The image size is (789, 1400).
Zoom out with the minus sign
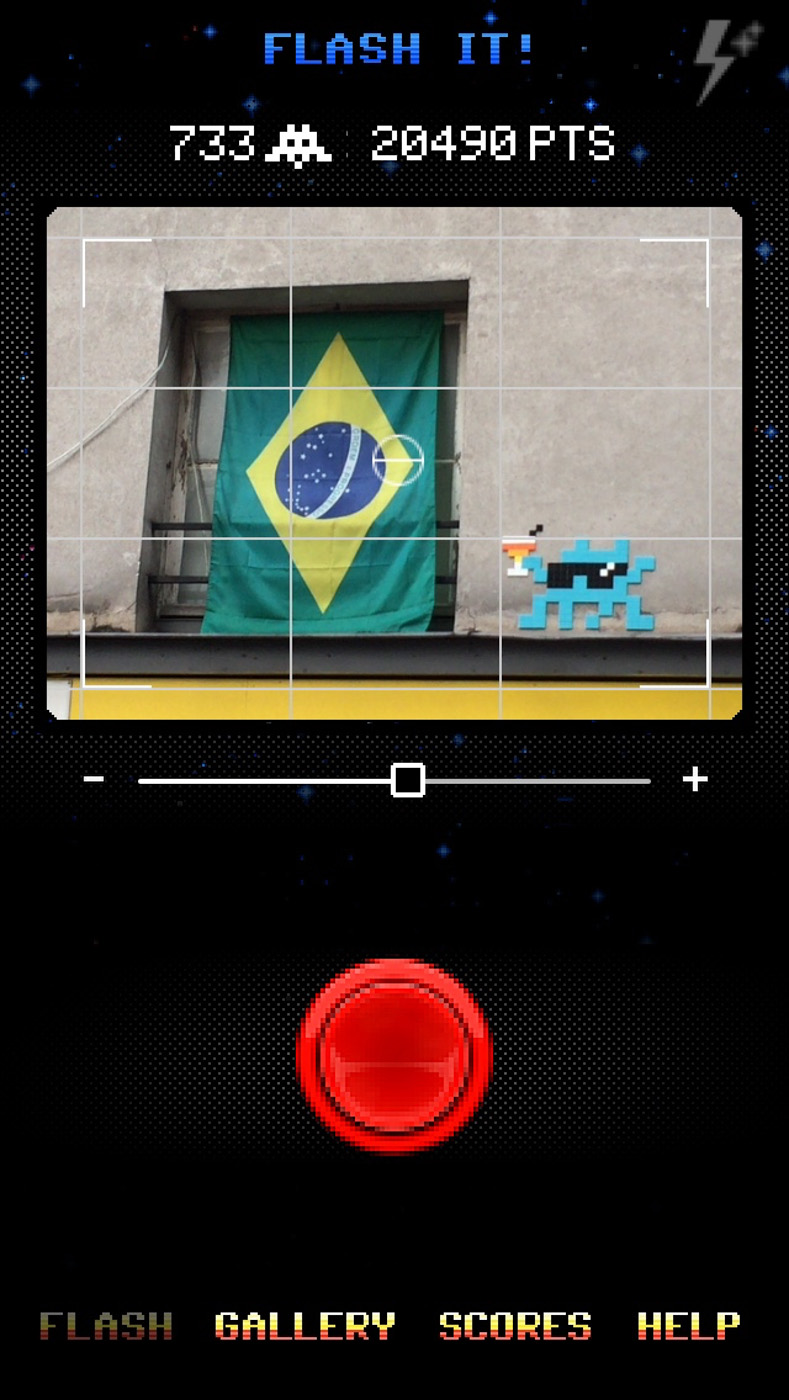tap(94, 779)
